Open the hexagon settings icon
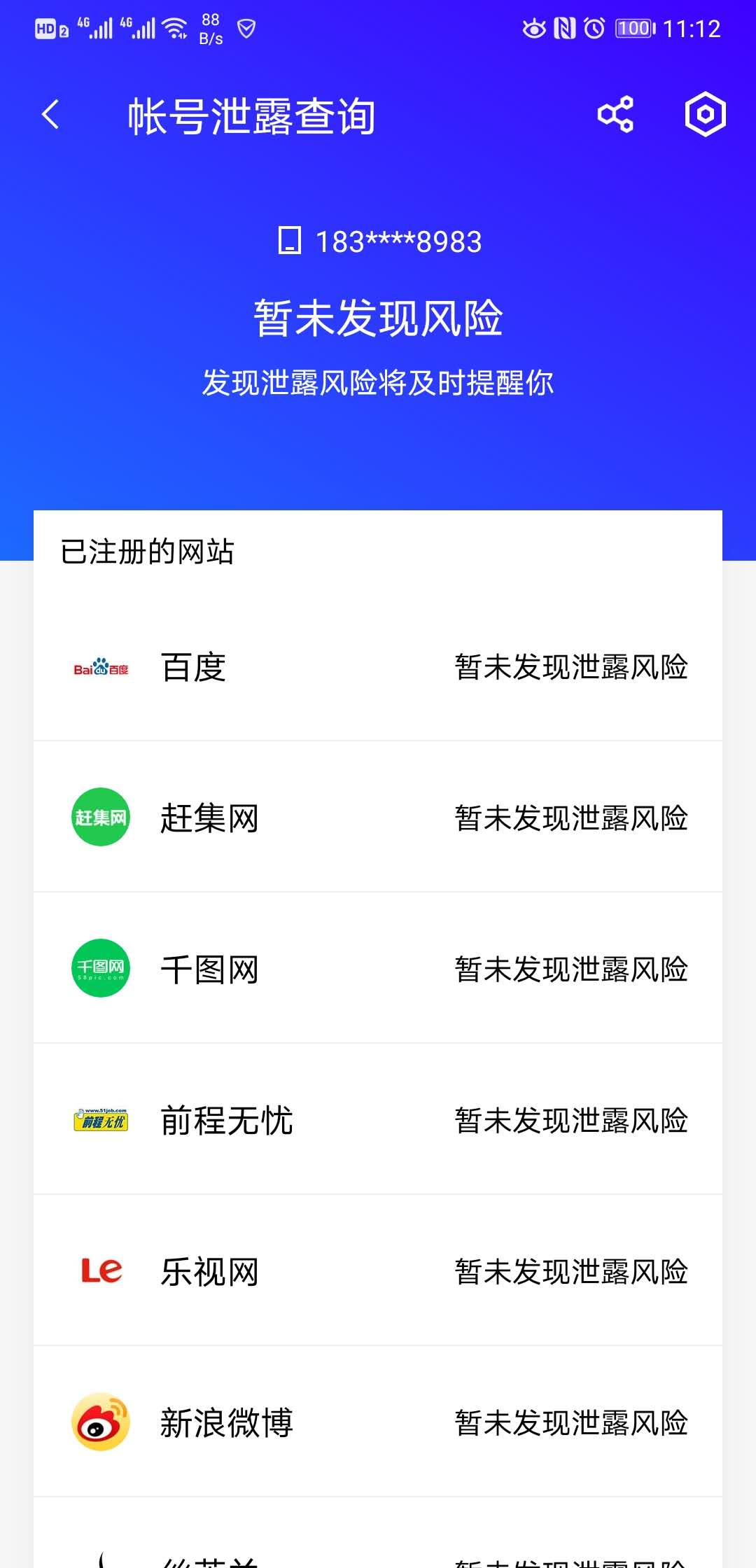Image resolution: width=756 pixels, height=1568 pixels. coord(705,114)
